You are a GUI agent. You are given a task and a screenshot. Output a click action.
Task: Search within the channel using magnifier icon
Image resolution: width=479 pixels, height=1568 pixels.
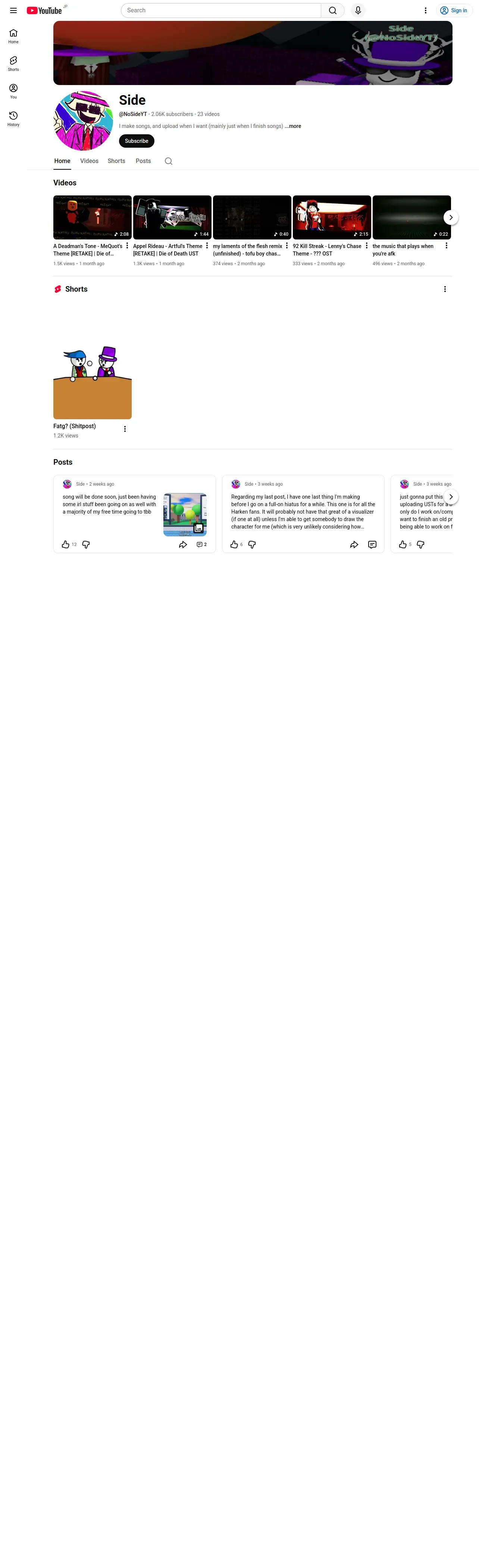tap(169, 161)
